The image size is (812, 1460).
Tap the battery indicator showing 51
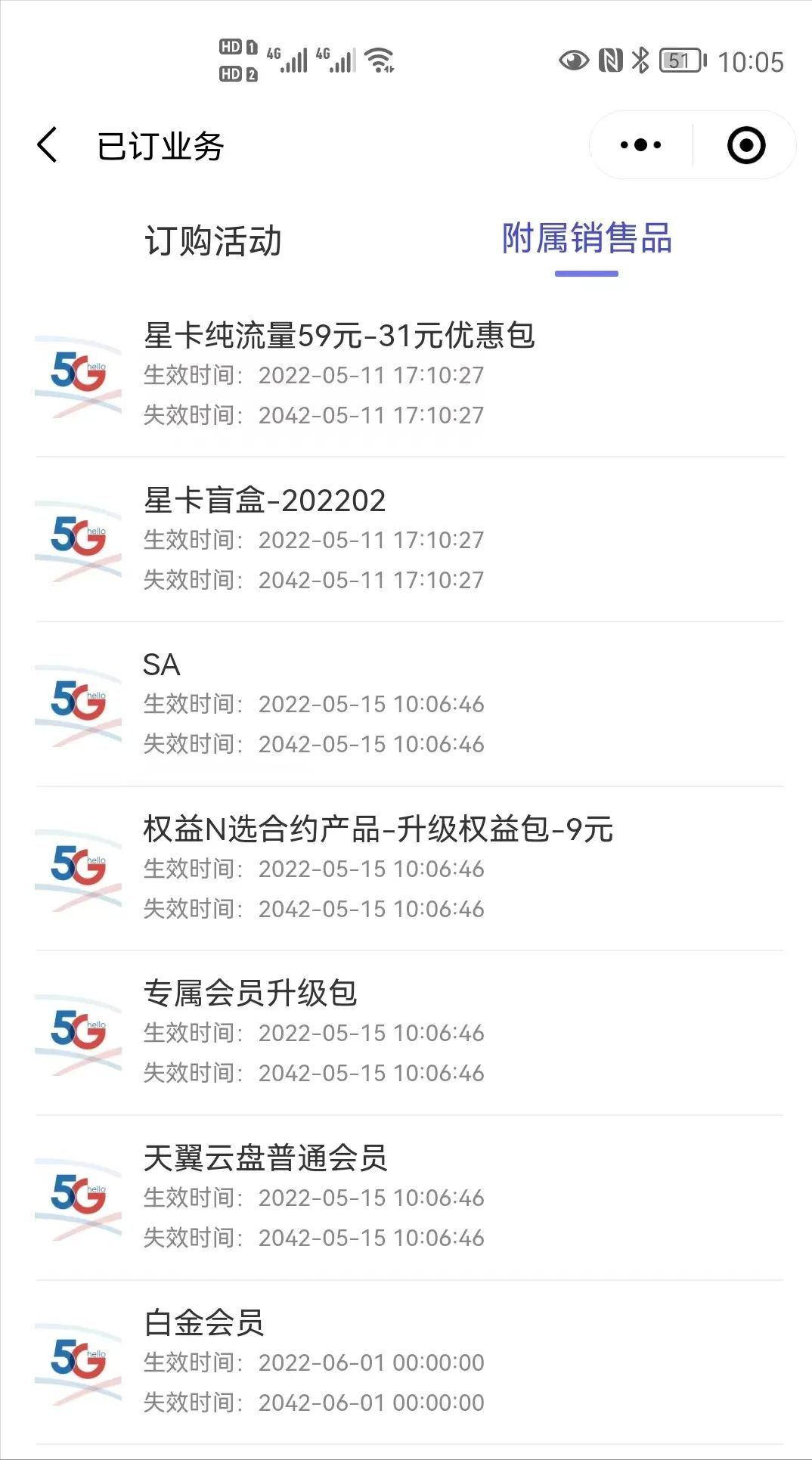(680, 59)
